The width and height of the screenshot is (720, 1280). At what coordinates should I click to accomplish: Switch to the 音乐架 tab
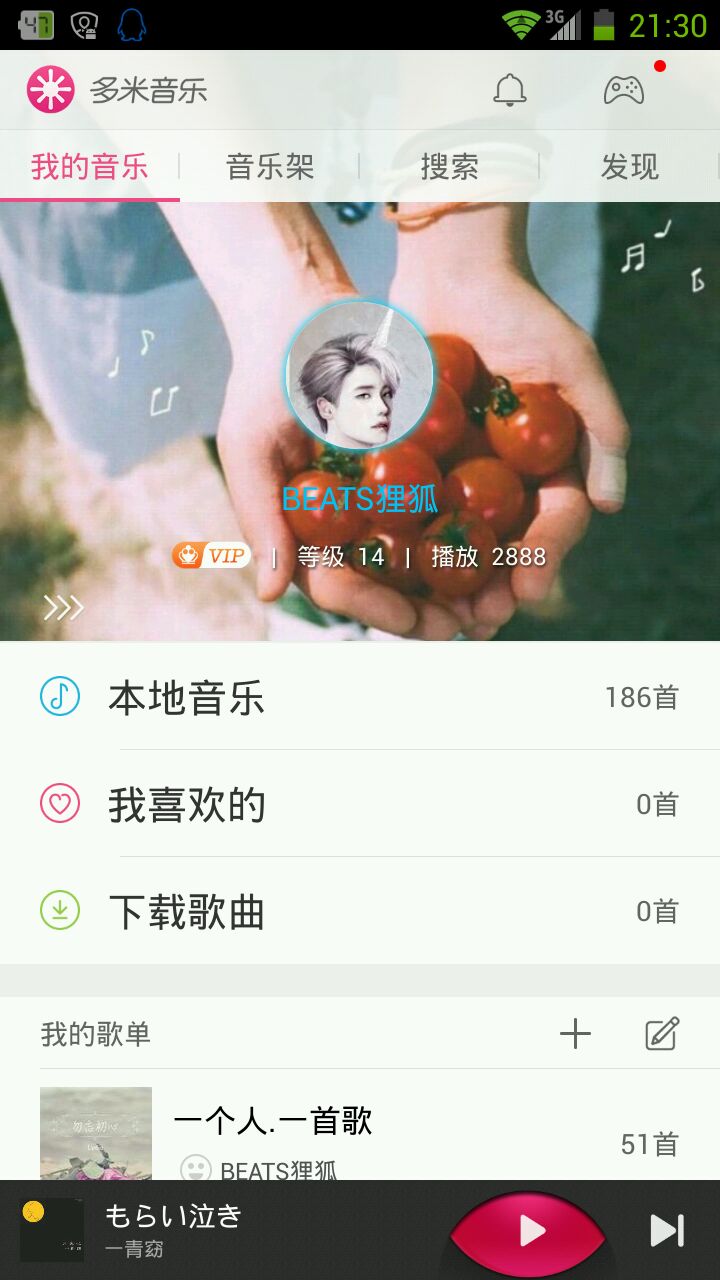(270, 166)
